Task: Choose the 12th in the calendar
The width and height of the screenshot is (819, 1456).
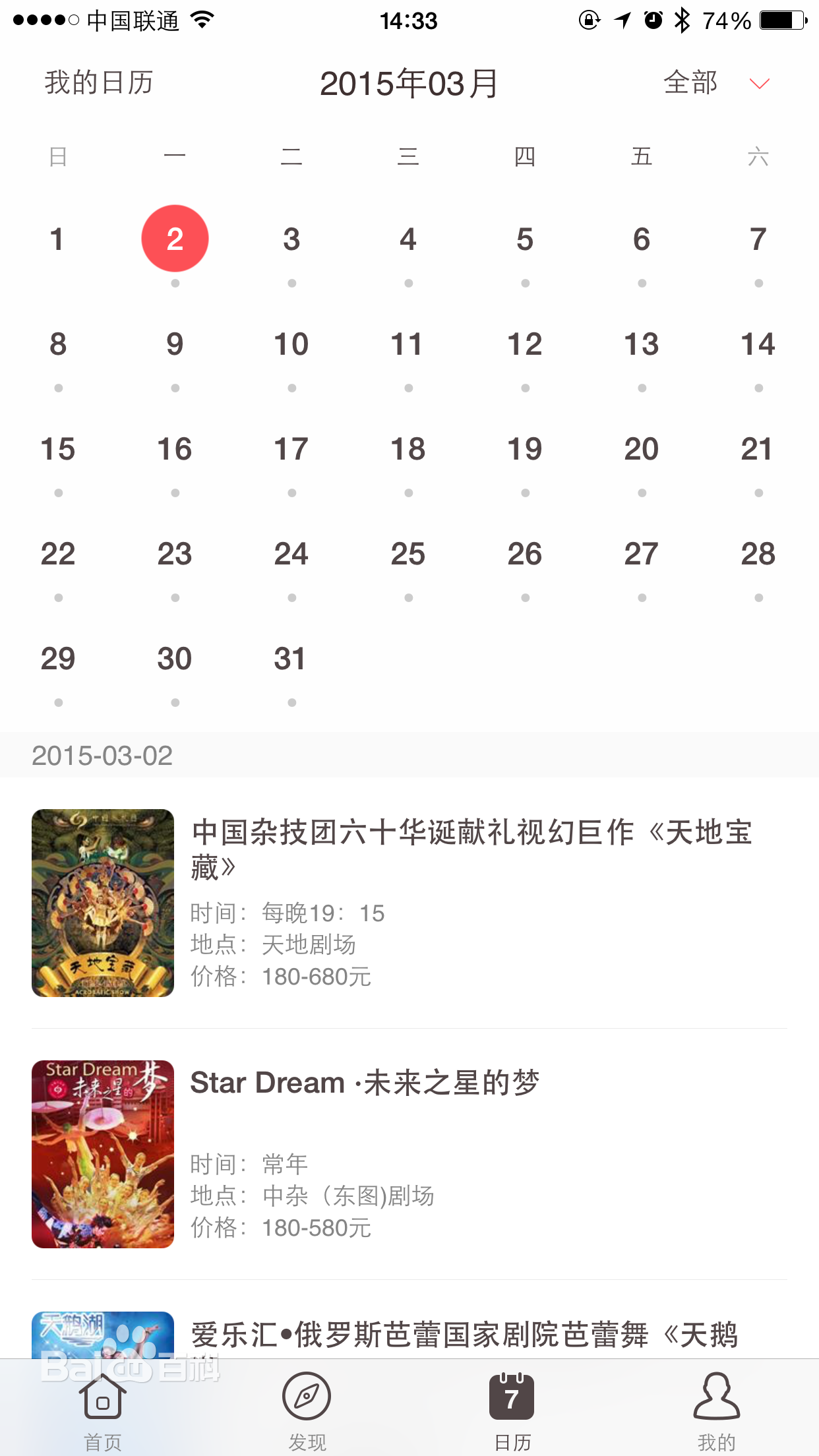Action: click(x=525, y=344)
